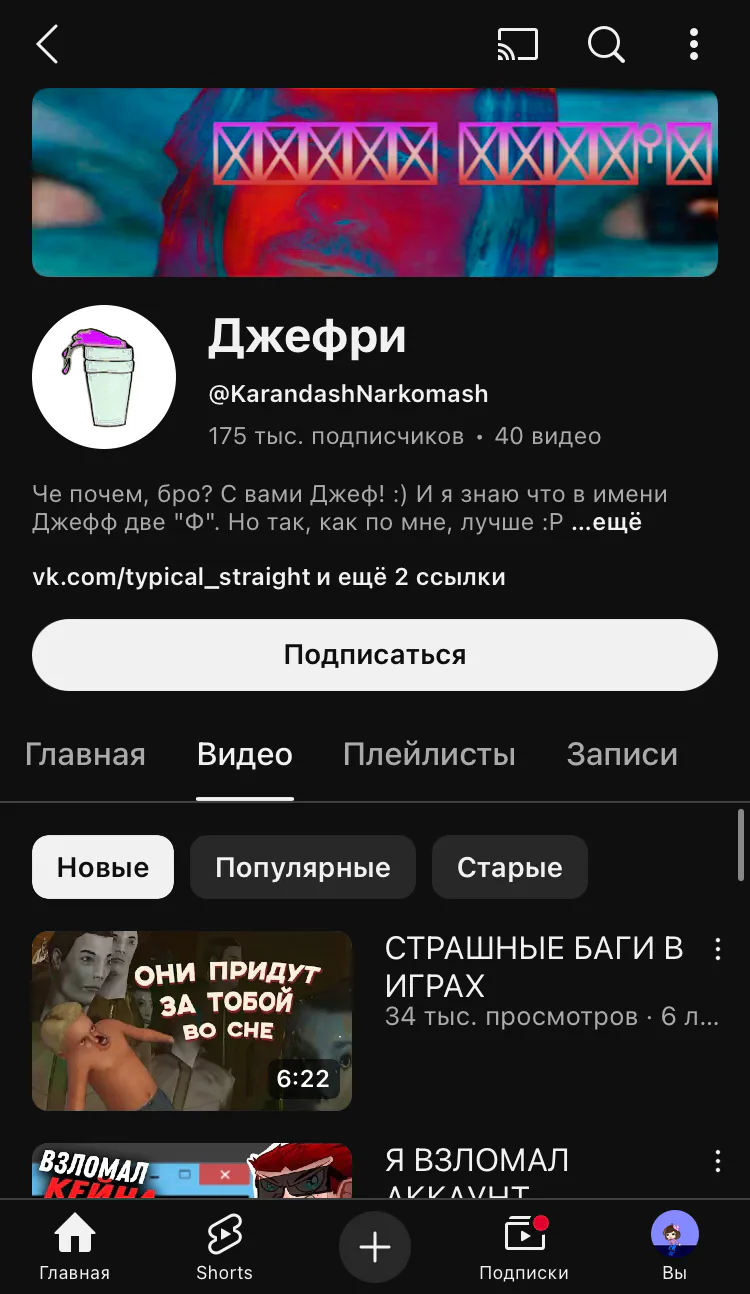The image size is (750, 1294).
Task: Subscribe with the Подписаться button
Action: click(375, 655)
